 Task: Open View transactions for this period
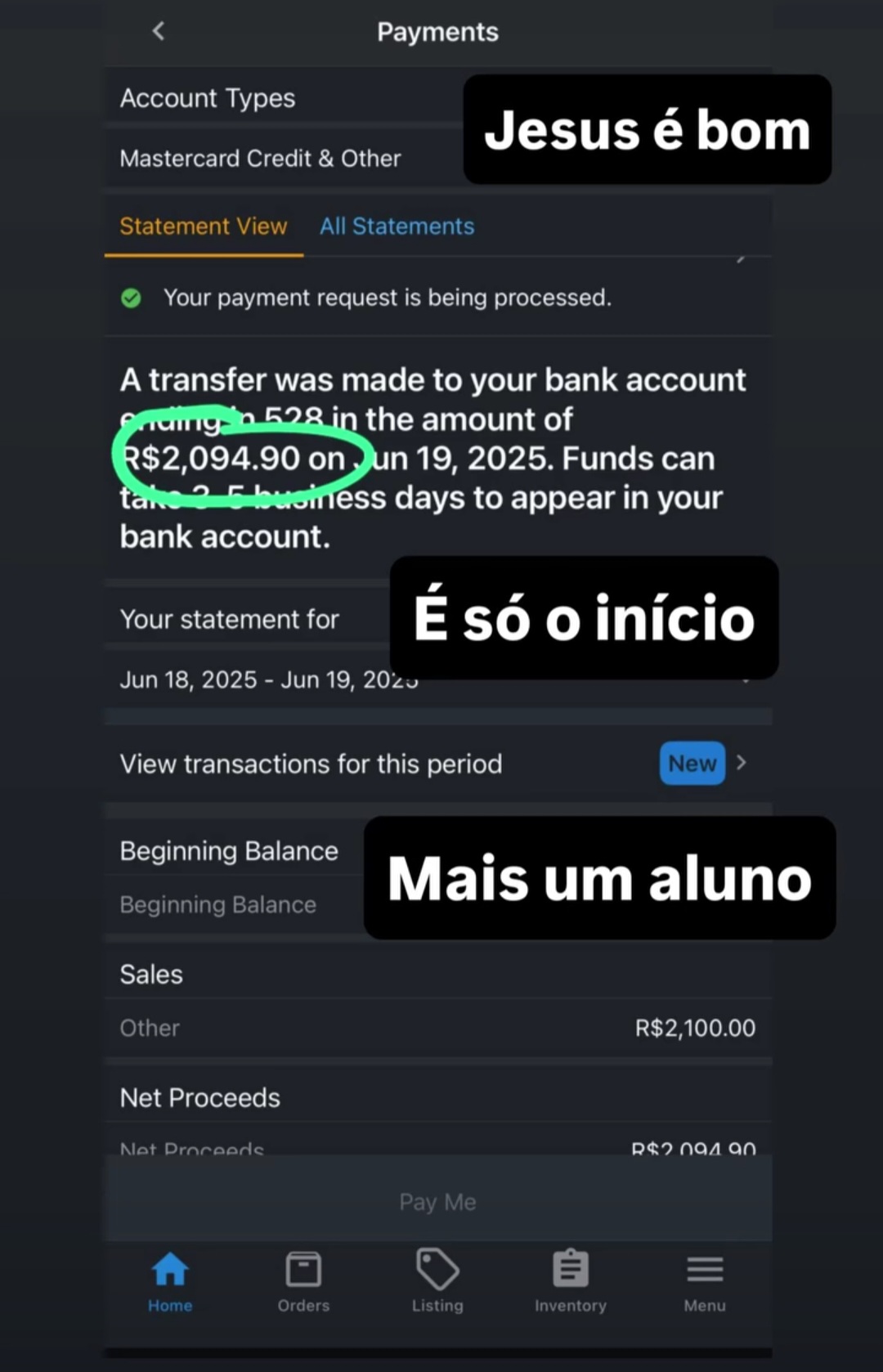[x=311, y=764]
